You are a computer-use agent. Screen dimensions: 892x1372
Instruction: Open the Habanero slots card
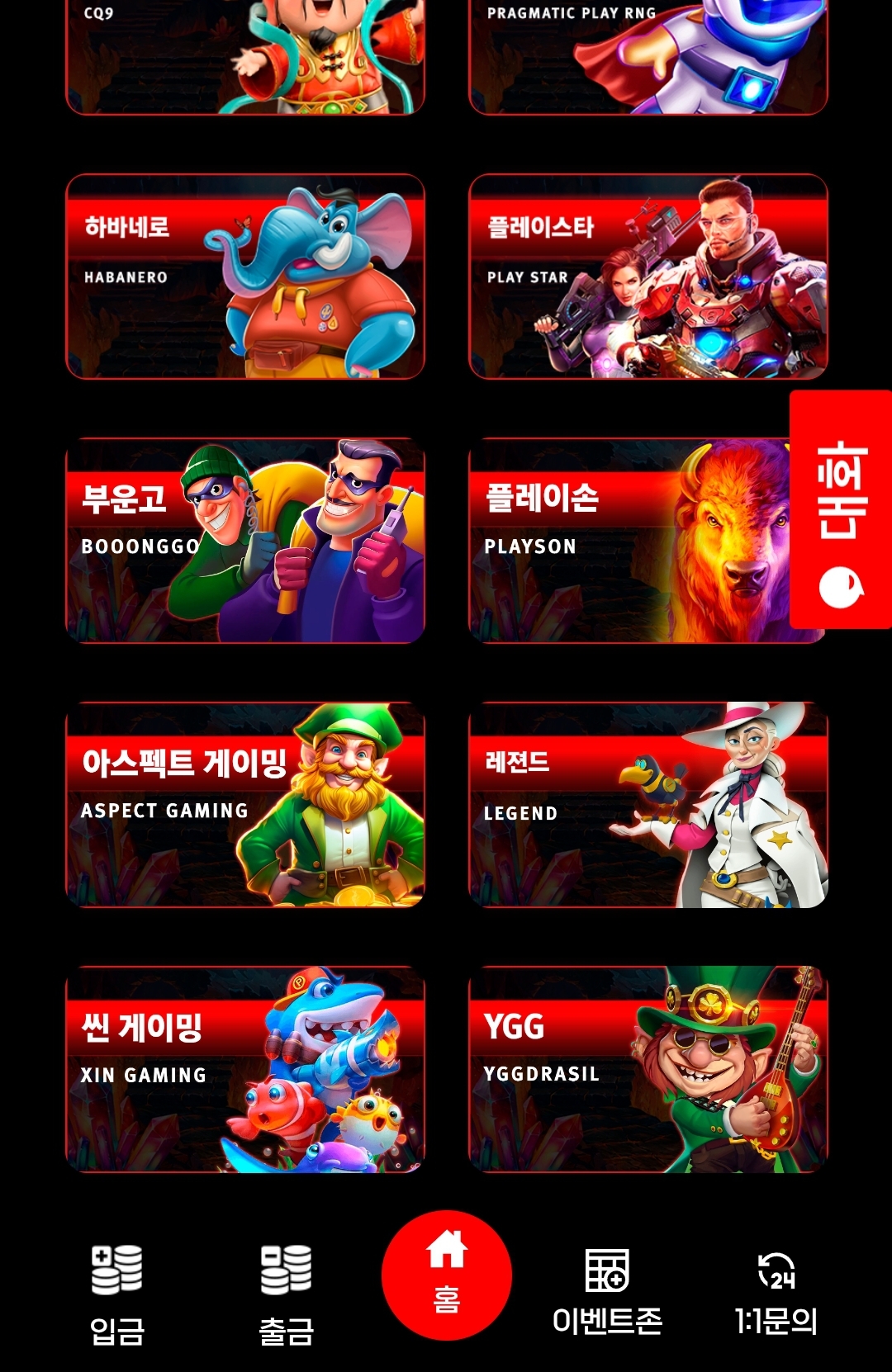tap(244, 277)
